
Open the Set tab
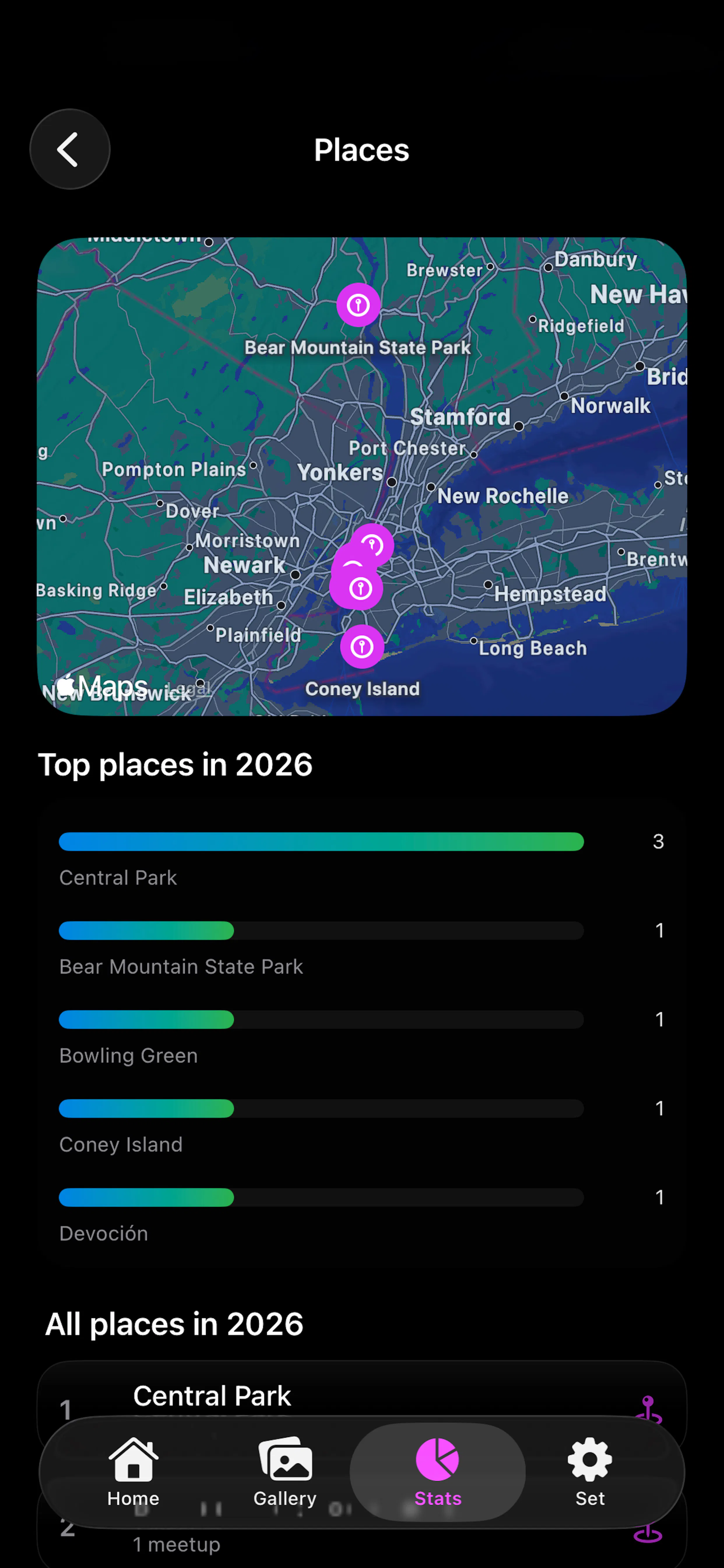(590, 1471)
